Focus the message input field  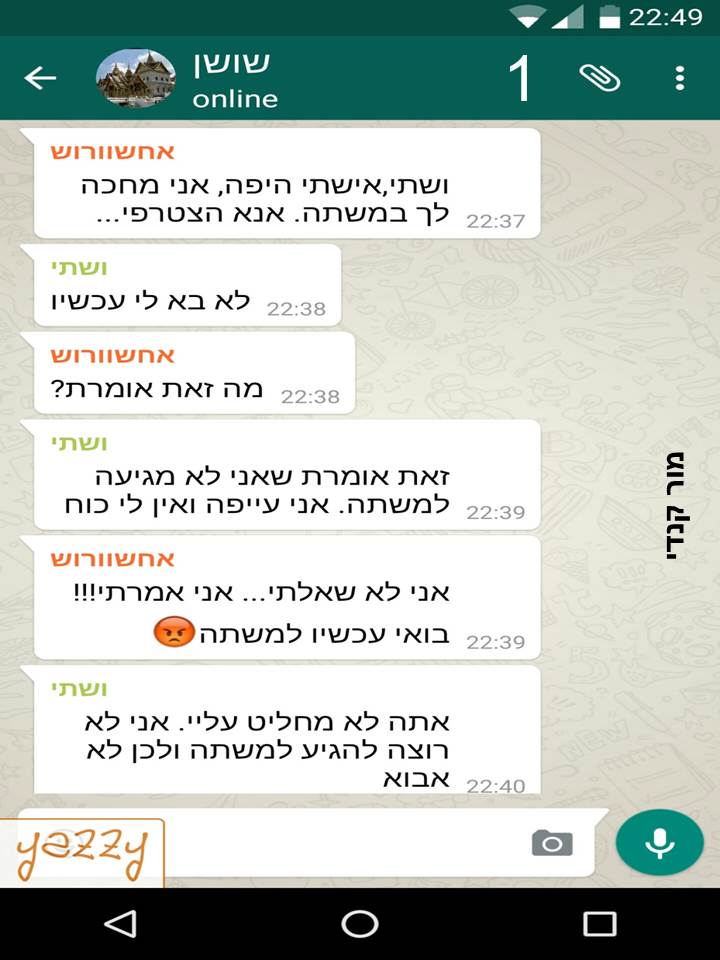tap(340, 843)
